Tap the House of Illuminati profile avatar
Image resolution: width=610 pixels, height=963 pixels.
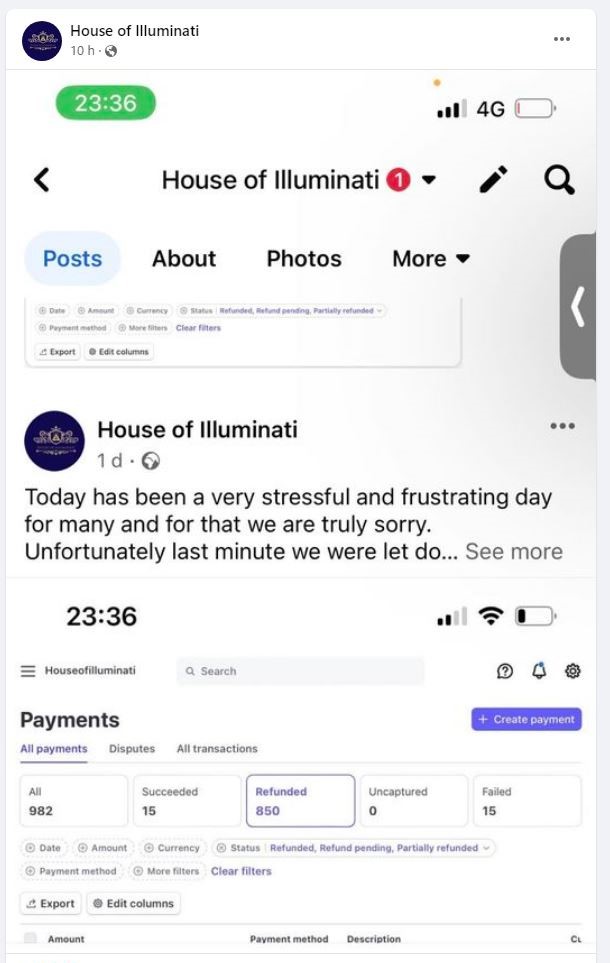[x=42, y=40]
